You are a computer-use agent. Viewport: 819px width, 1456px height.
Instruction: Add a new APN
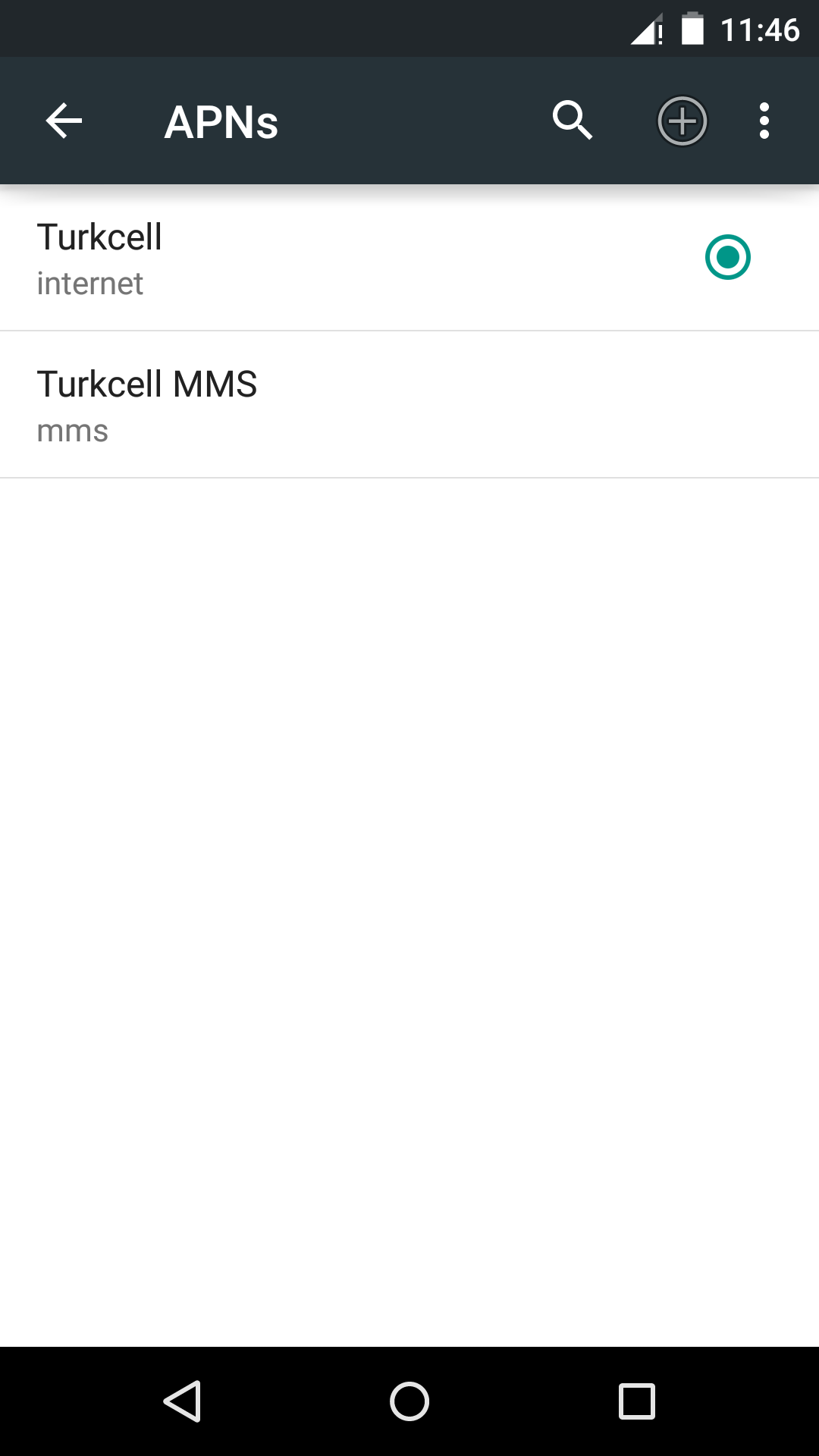coord(682,121)
